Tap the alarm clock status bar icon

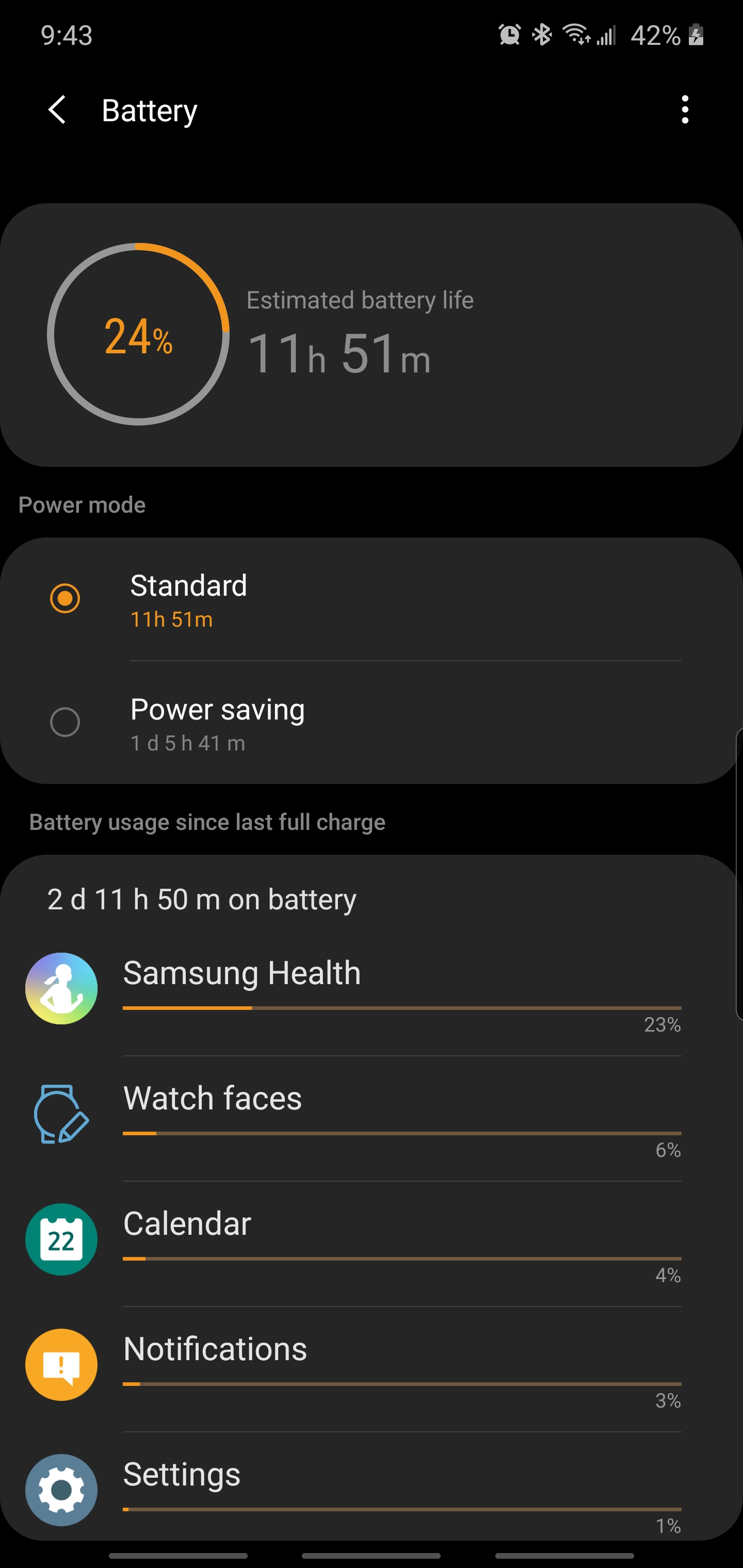point(510,35)
